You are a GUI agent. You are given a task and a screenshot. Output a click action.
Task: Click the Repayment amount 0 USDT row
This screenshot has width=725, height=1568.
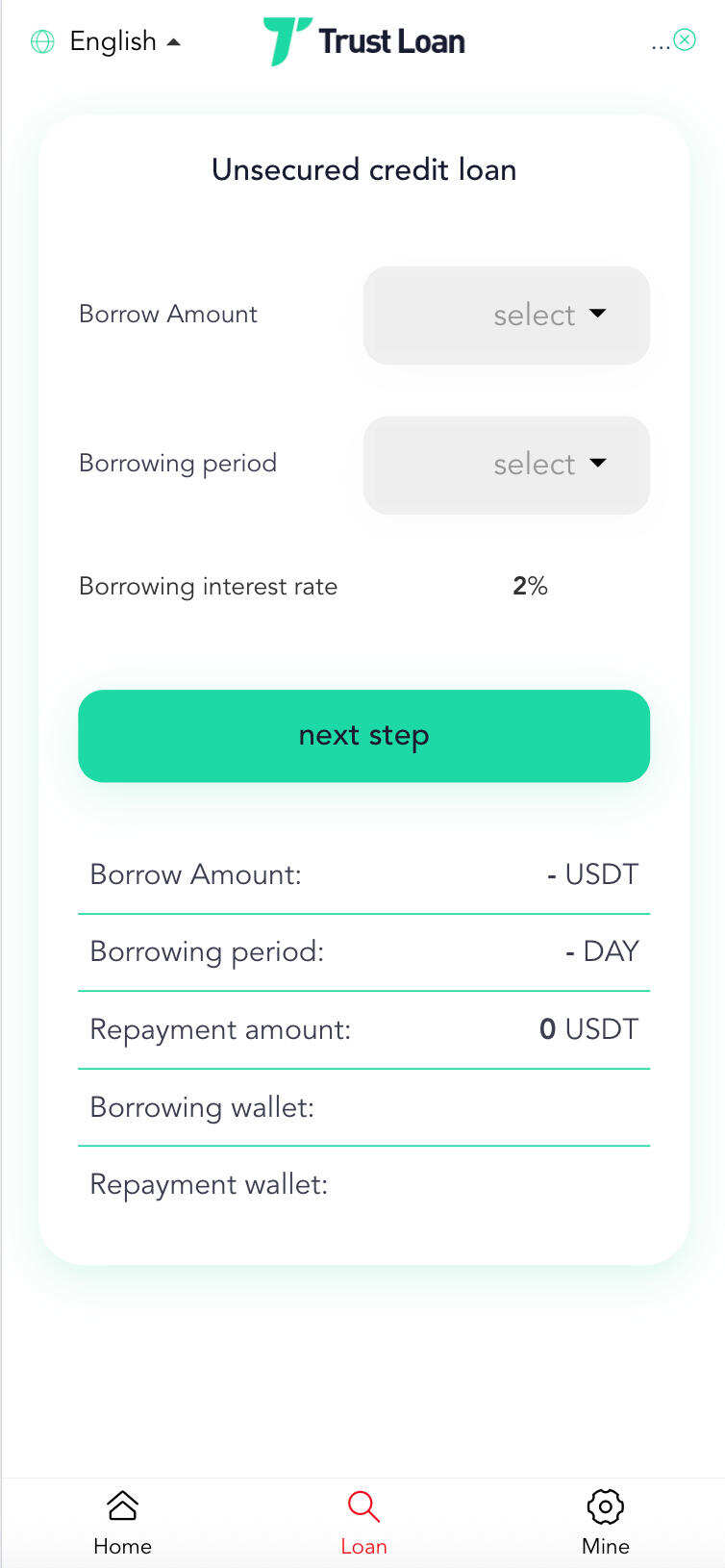coord(363,1028)
